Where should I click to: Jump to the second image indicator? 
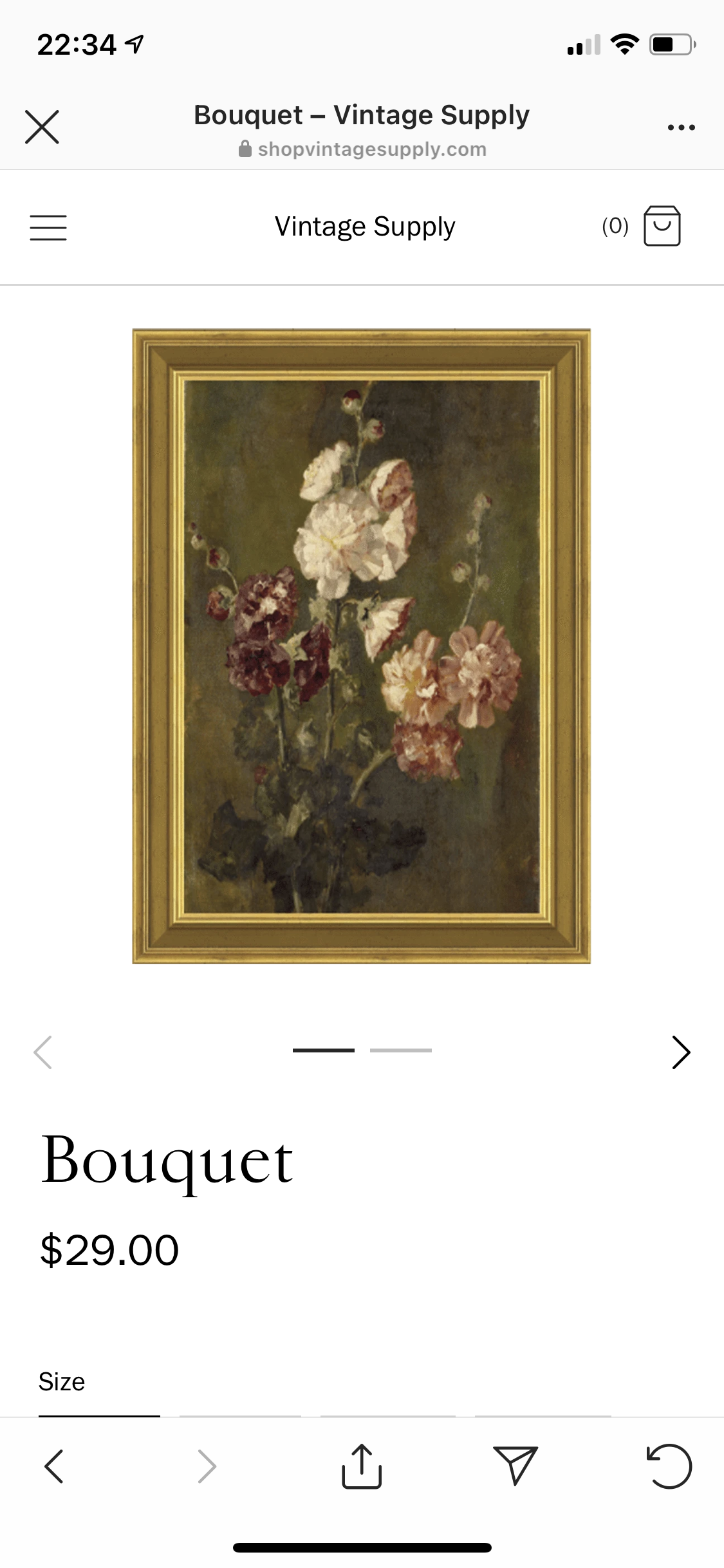click(400, 1050)
